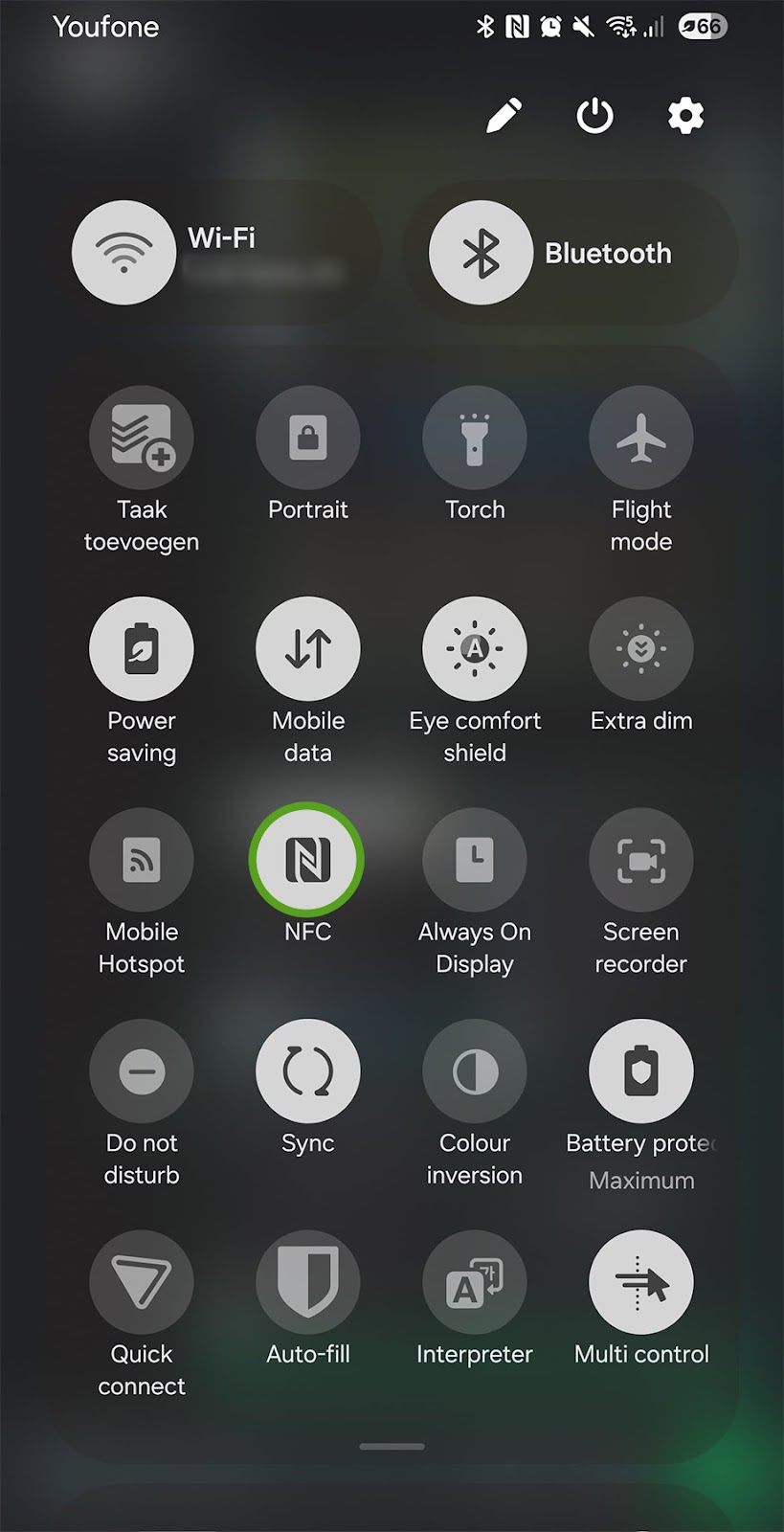Screen dimensions: 784x1532
Task: Open the power menu
Action: 594,117
